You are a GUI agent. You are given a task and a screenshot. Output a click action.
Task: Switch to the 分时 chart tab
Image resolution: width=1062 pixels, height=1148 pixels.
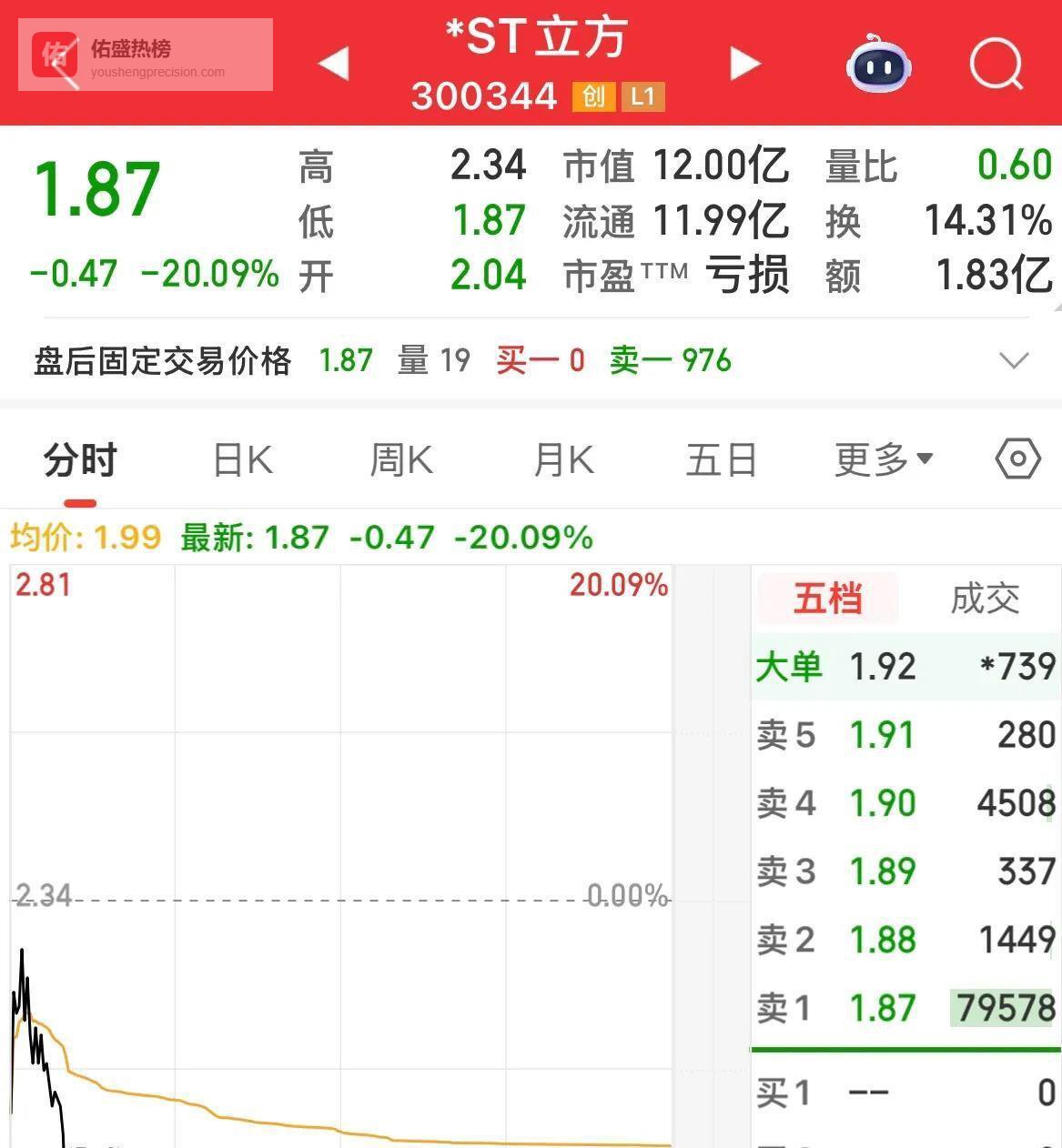[80, 460]
